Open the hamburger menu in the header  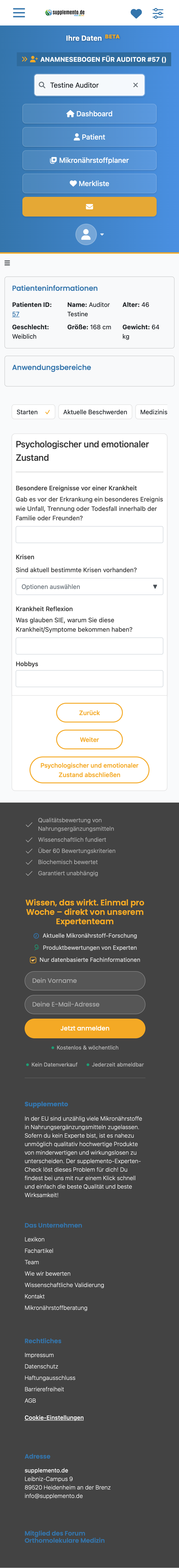[x=19, y=13]
